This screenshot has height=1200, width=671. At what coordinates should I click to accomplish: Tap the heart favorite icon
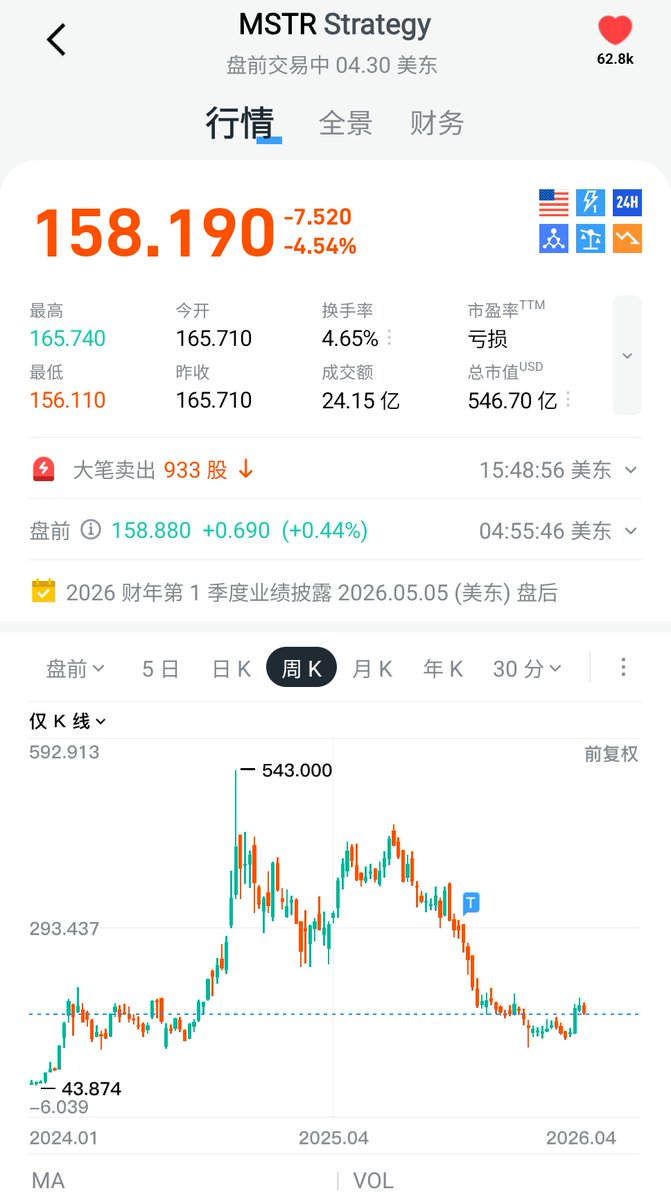(x=615, y=31)
